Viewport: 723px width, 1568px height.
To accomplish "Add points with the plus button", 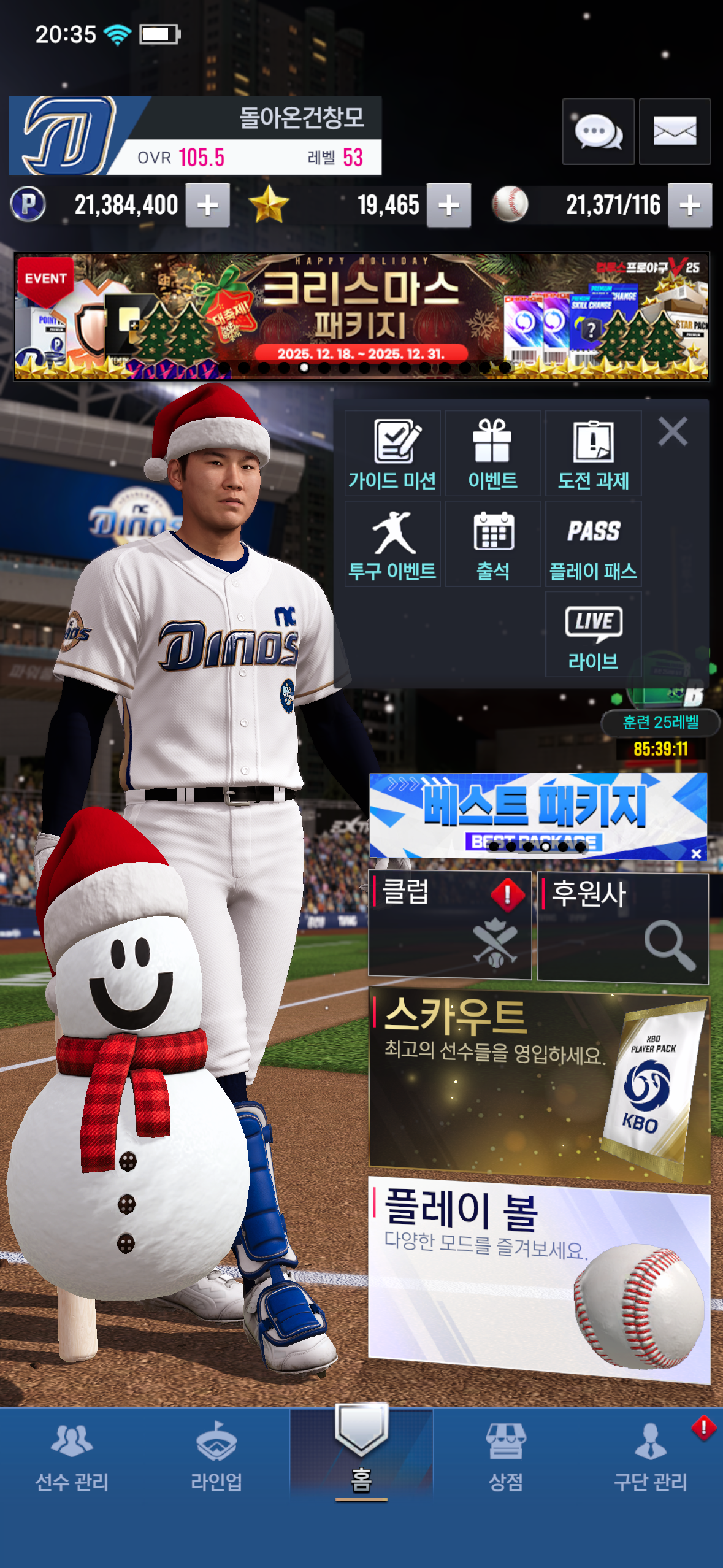I will coord(208,206).
